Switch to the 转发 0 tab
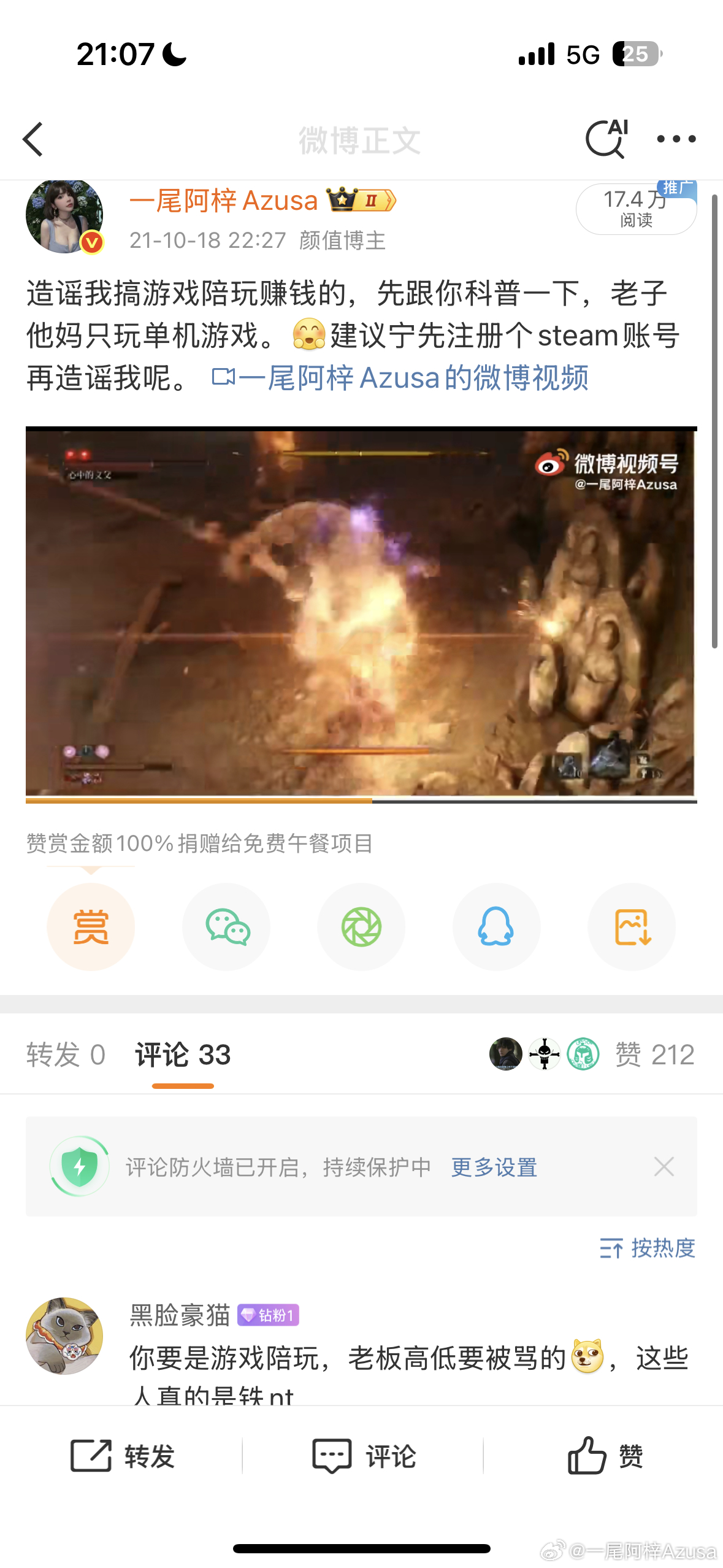Screen dimensions: 723x1568 click(x=66, y=1055)
